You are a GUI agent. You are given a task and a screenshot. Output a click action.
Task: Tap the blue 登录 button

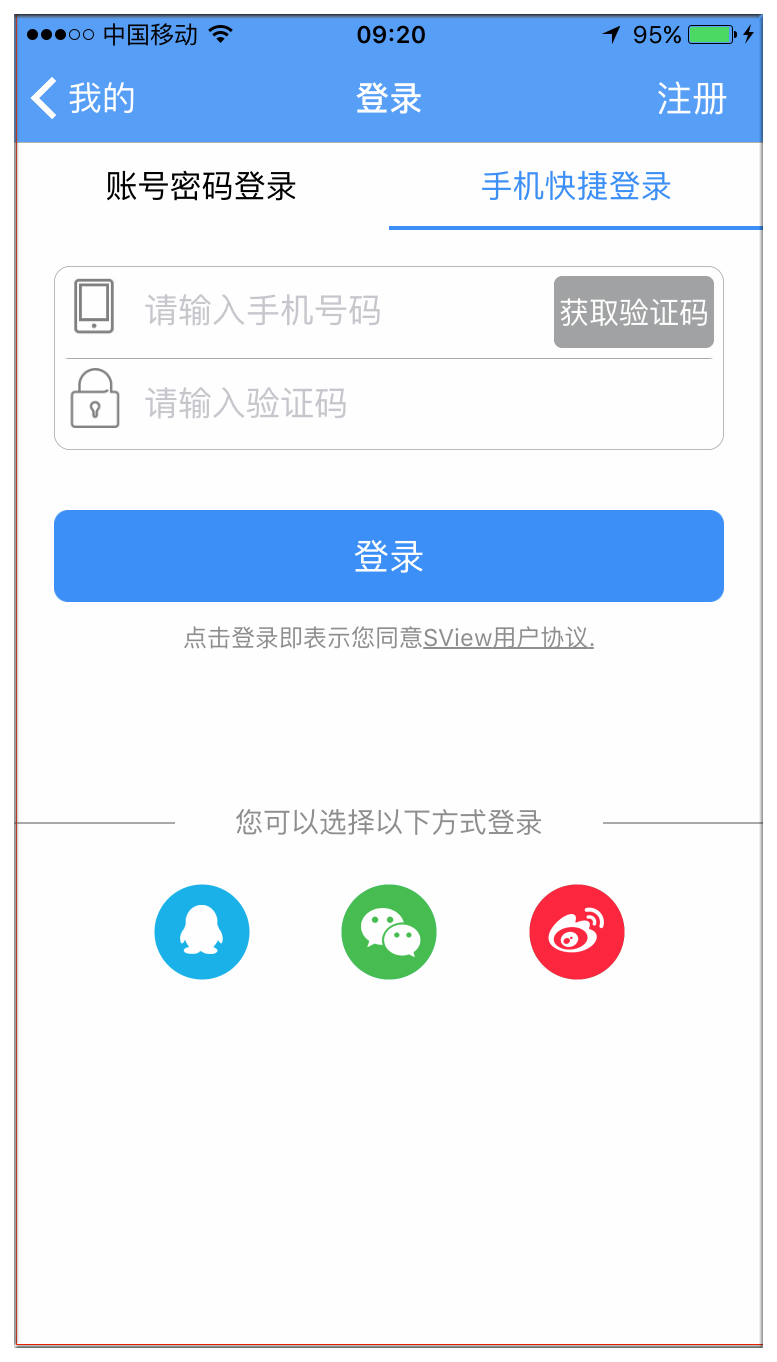[389, 556]
